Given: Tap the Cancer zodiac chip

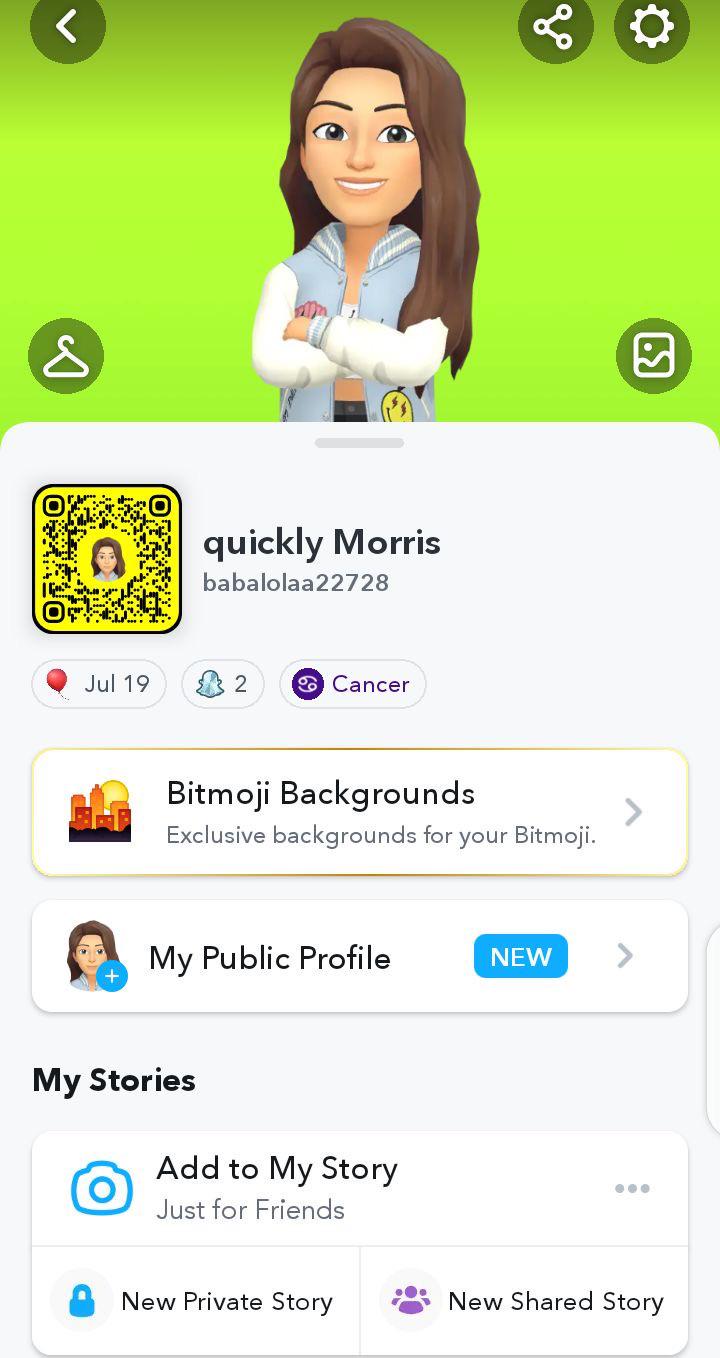Looking at the screenshot, I should (x=352, y=684).
